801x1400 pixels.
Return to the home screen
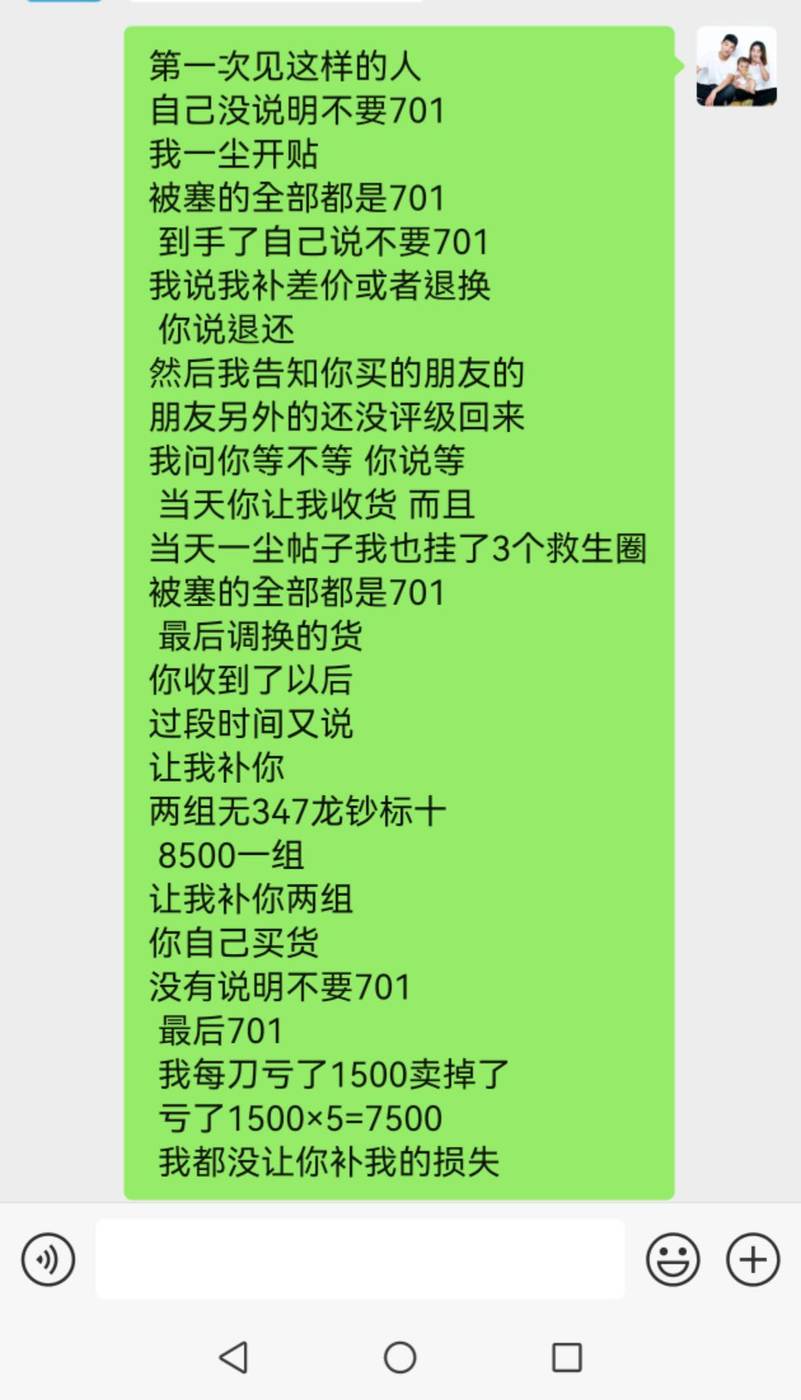click(400, 1357)
